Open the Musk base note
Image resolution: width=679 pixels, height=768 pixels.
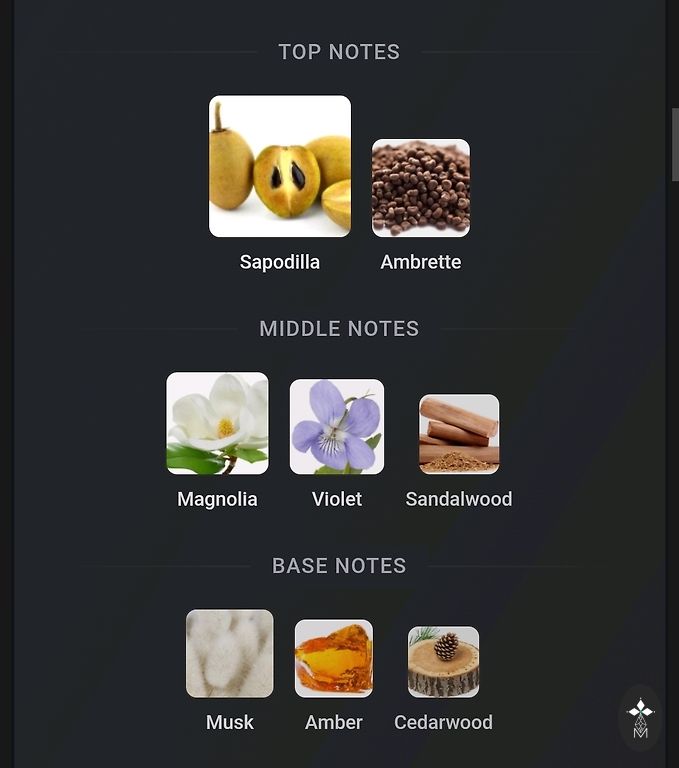pyautogui.click(x=230, y=653)
